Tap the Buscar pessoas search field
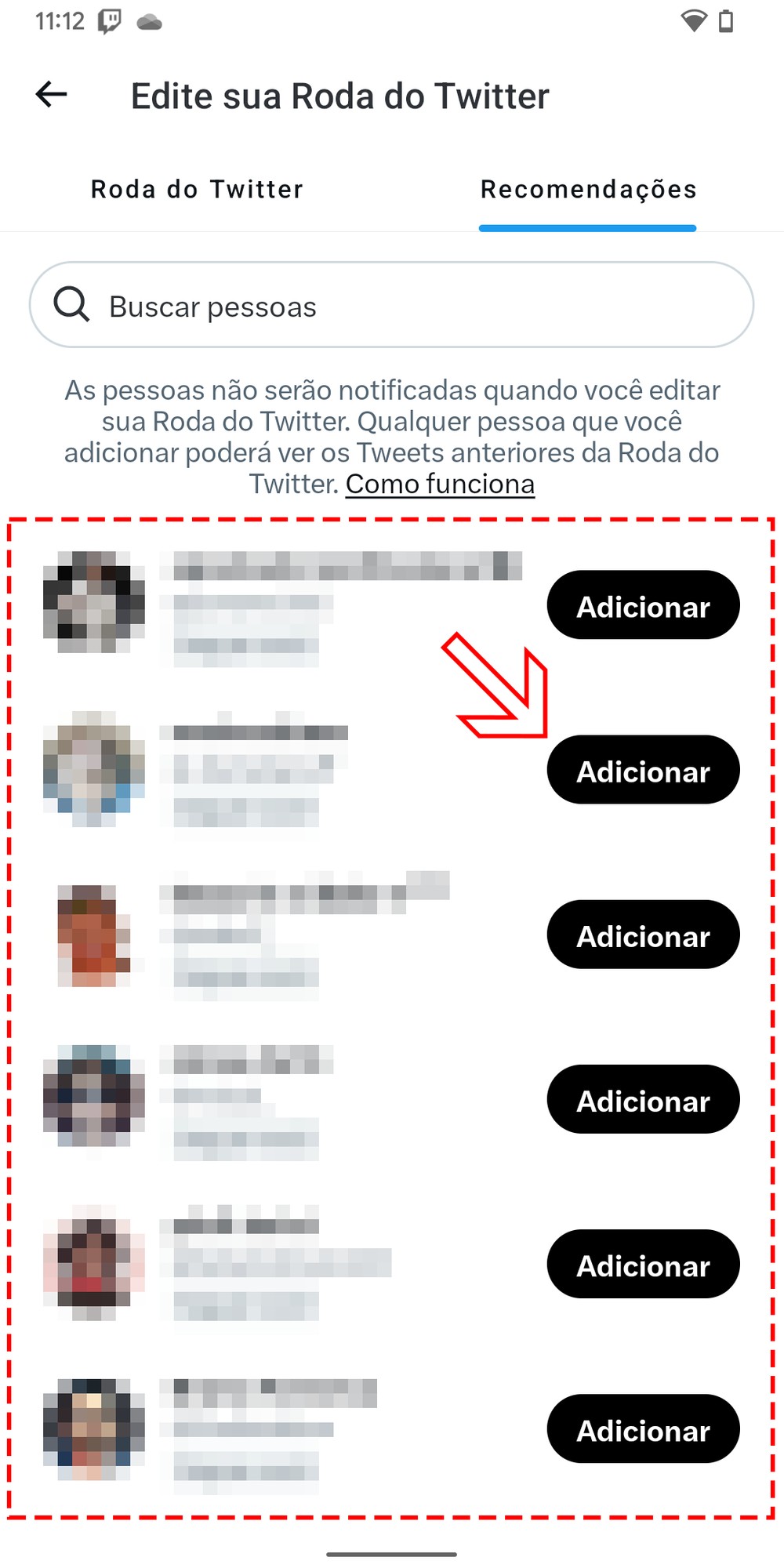Image resolution: width=784 pixels, height=1568 pixels. pyautogui.click(x=392, y=306)
